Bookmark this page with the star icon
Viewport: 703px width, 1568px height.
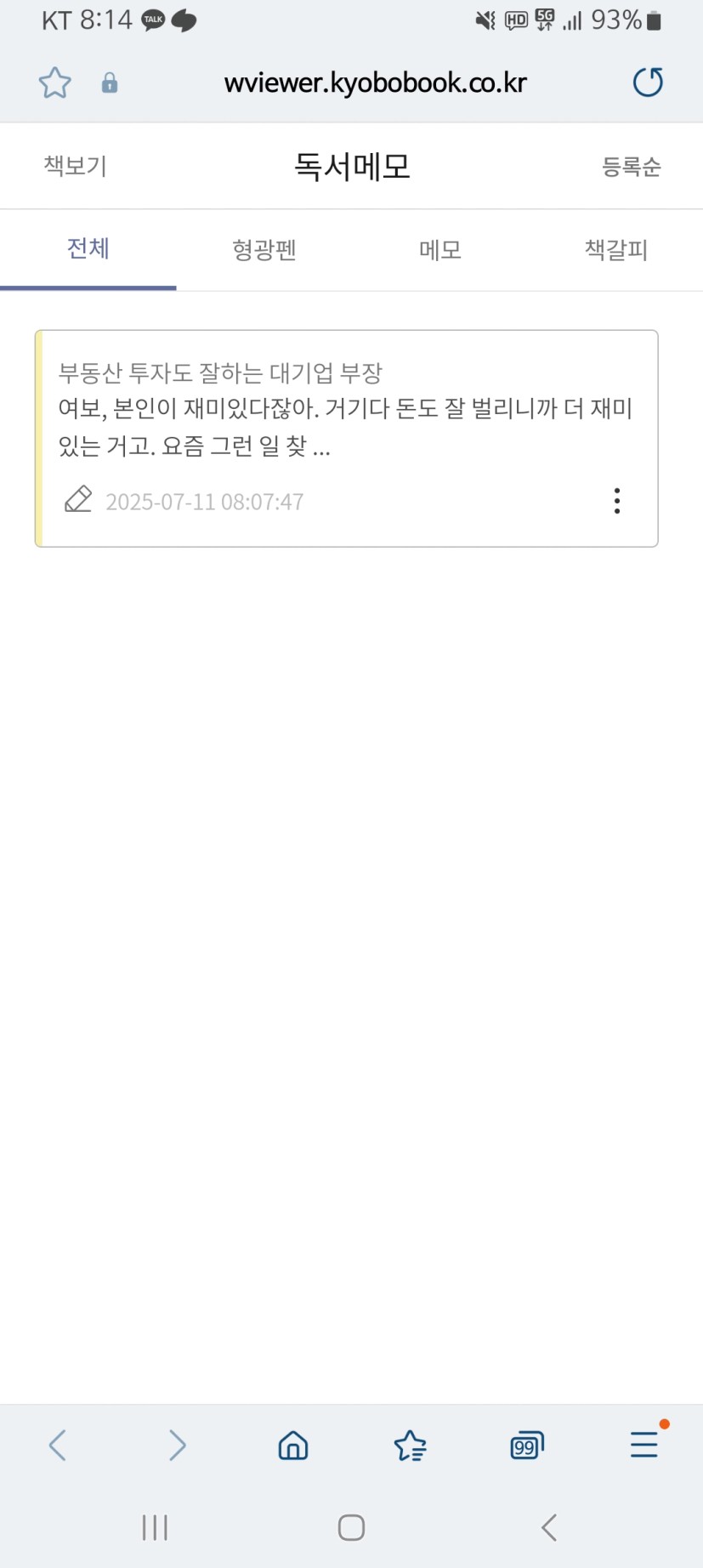tap(54, 82)
